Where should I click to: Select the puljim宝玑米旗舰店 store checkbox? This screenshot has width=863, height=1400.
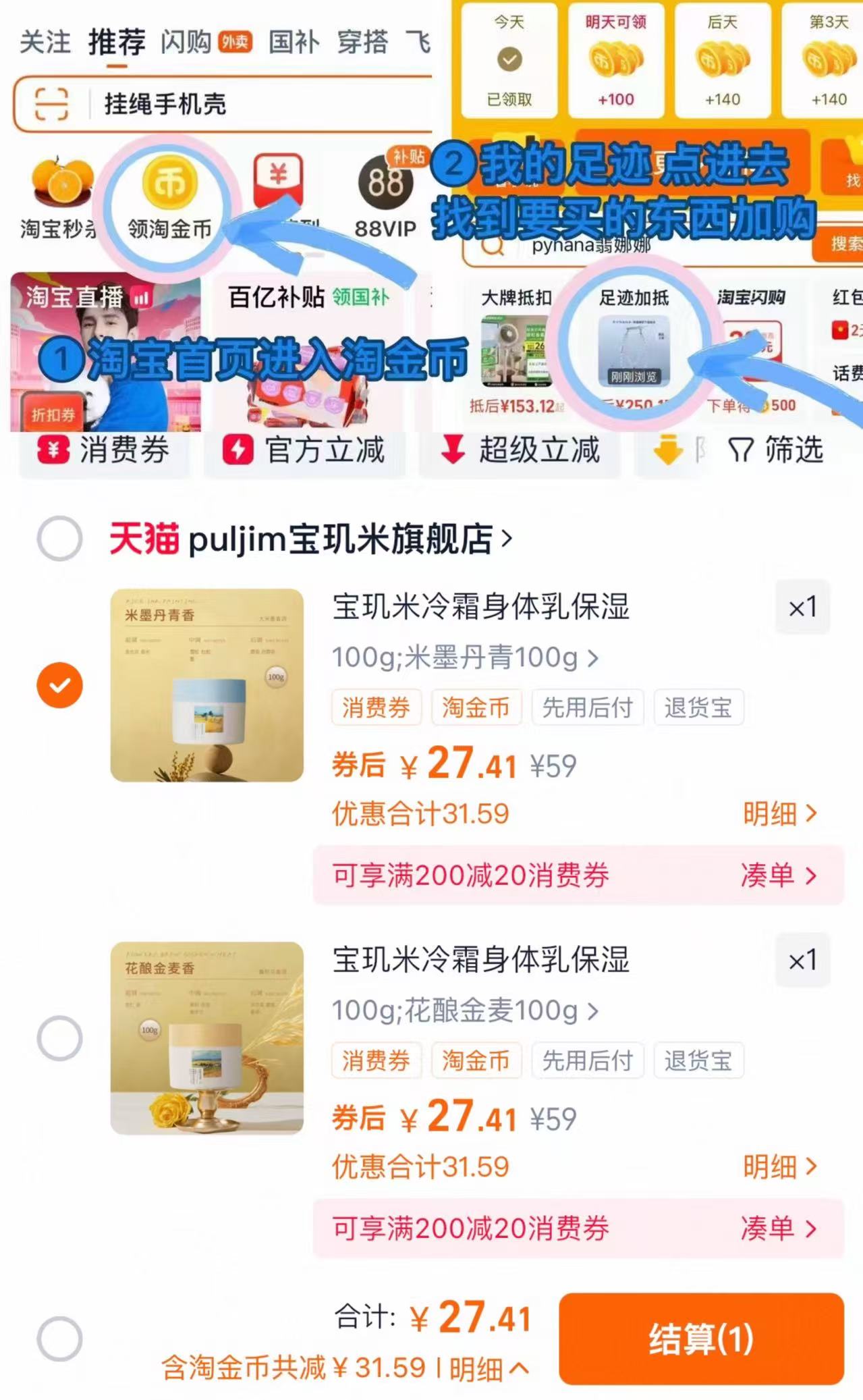click(59, 538)
